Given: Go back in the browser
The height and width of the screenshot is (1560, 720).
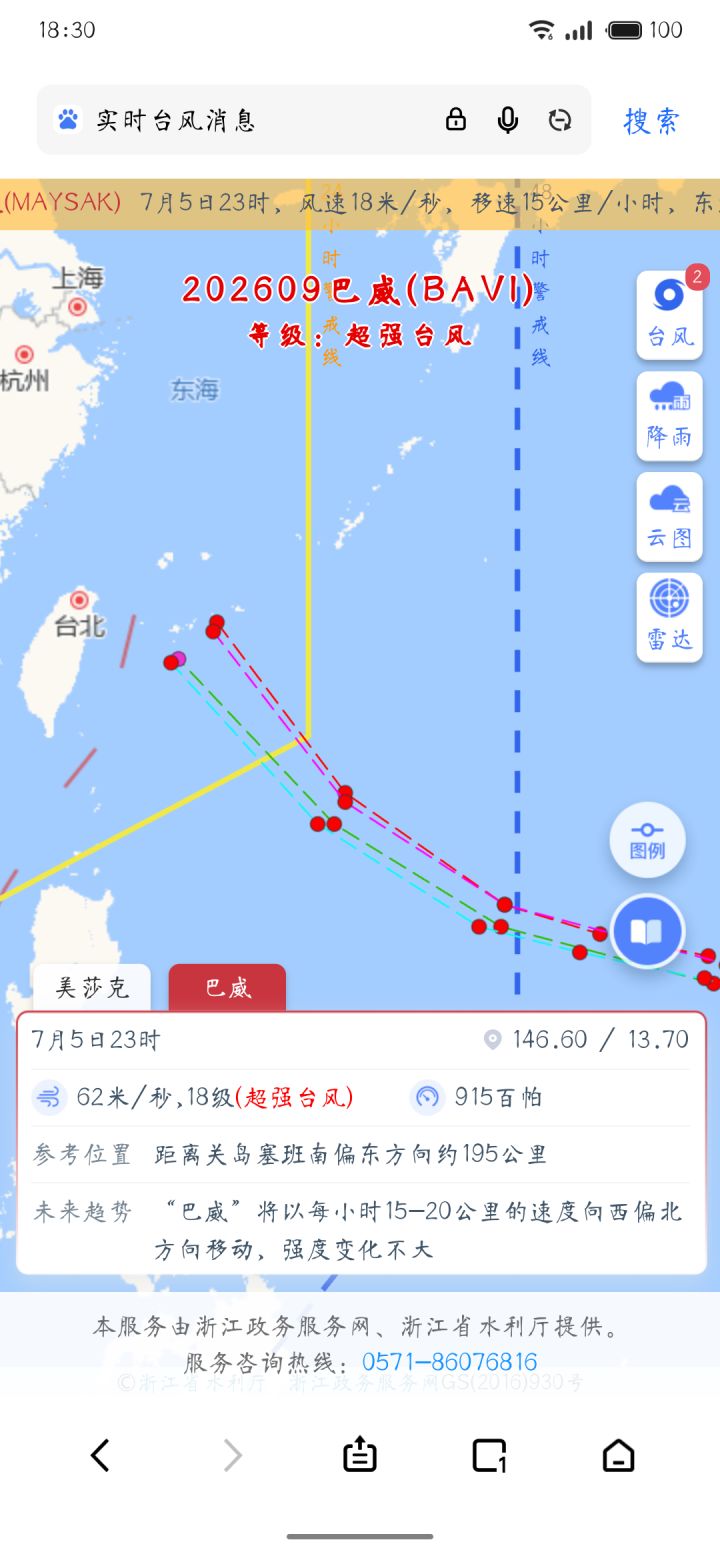Looking at the screenshot, I should point(100,1455).
